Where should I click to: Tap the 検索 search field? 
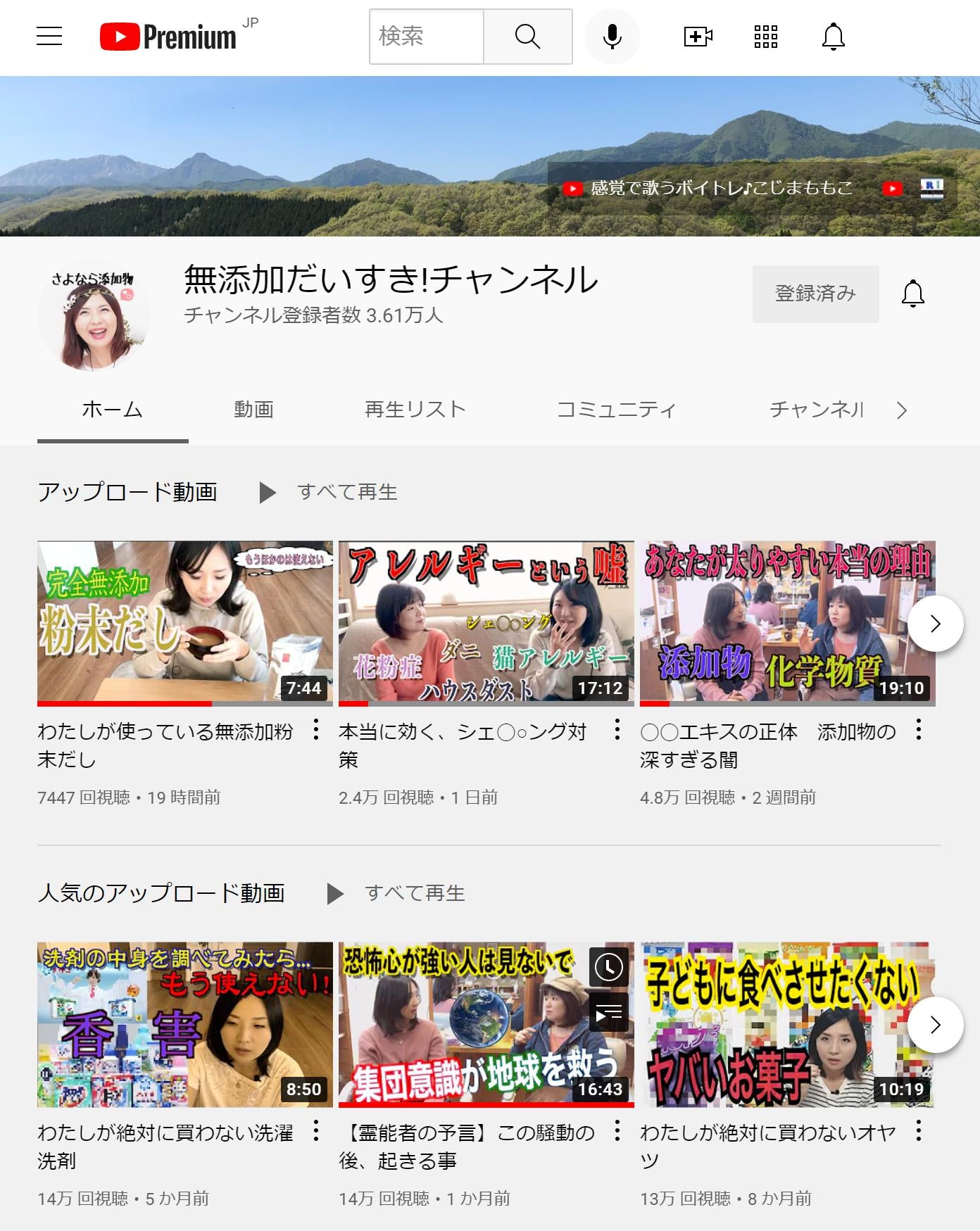tap(427, 36)
